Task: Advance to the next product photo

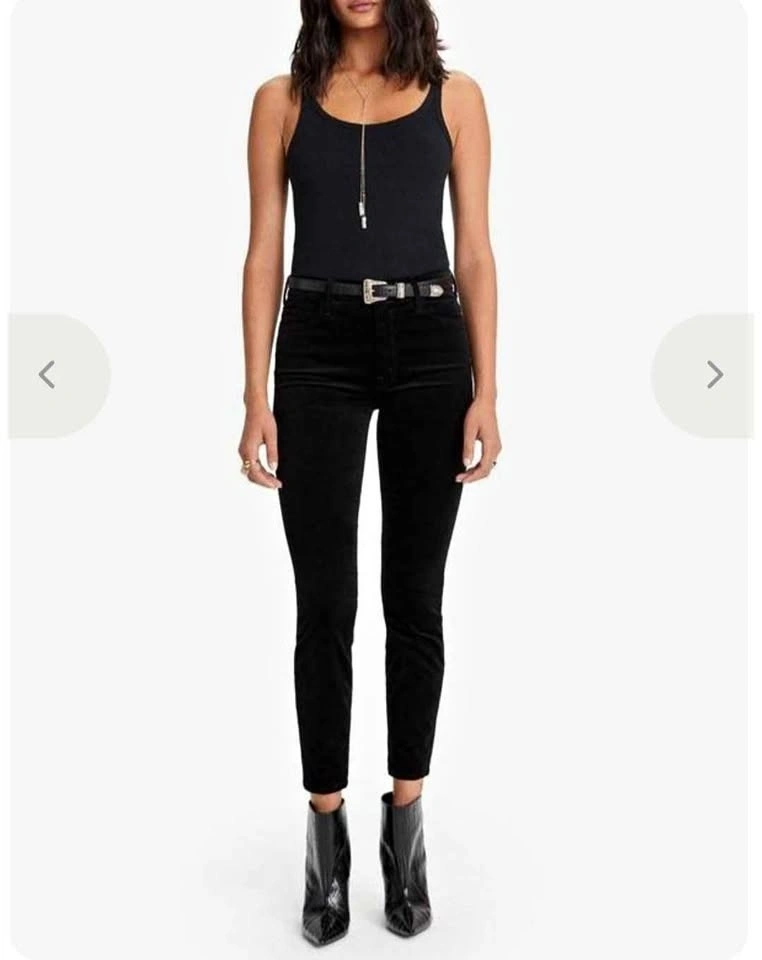Action: [704, 375]
